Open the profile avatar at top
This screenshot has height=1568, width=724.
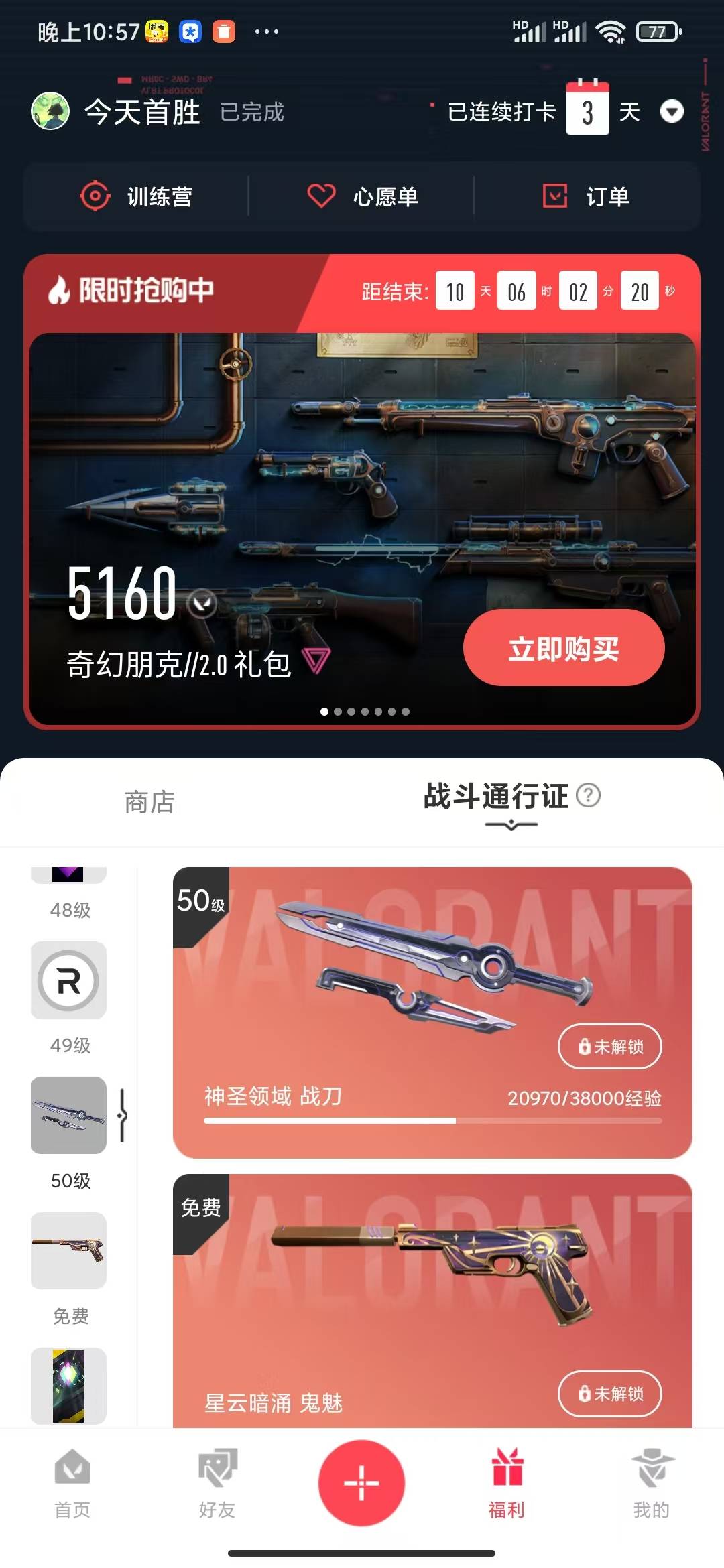[x=50, y=111]
